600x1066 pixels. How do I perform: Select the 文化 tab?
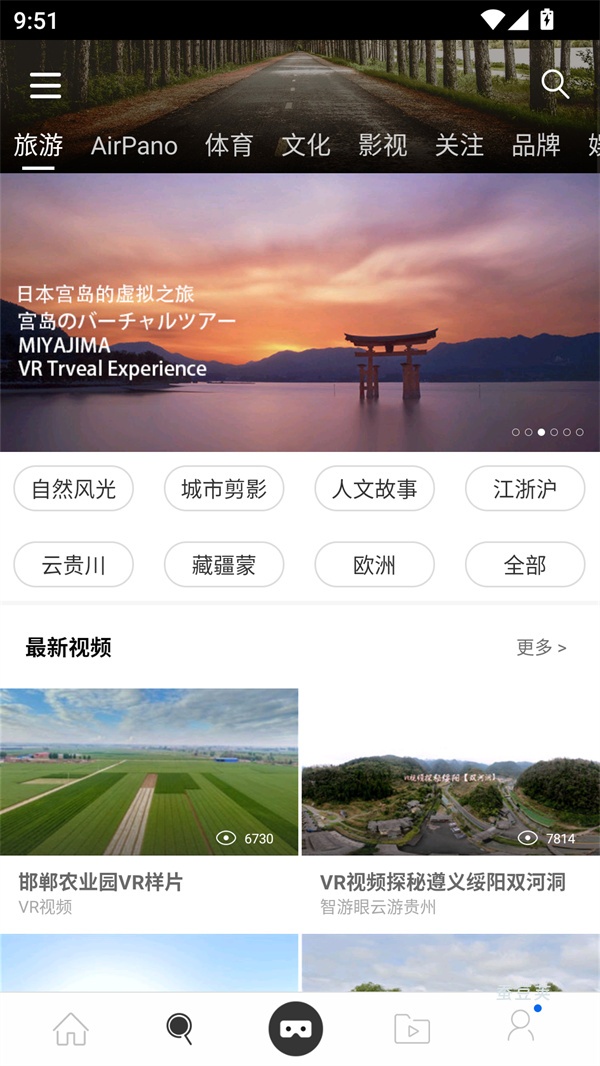pos(305,146)
